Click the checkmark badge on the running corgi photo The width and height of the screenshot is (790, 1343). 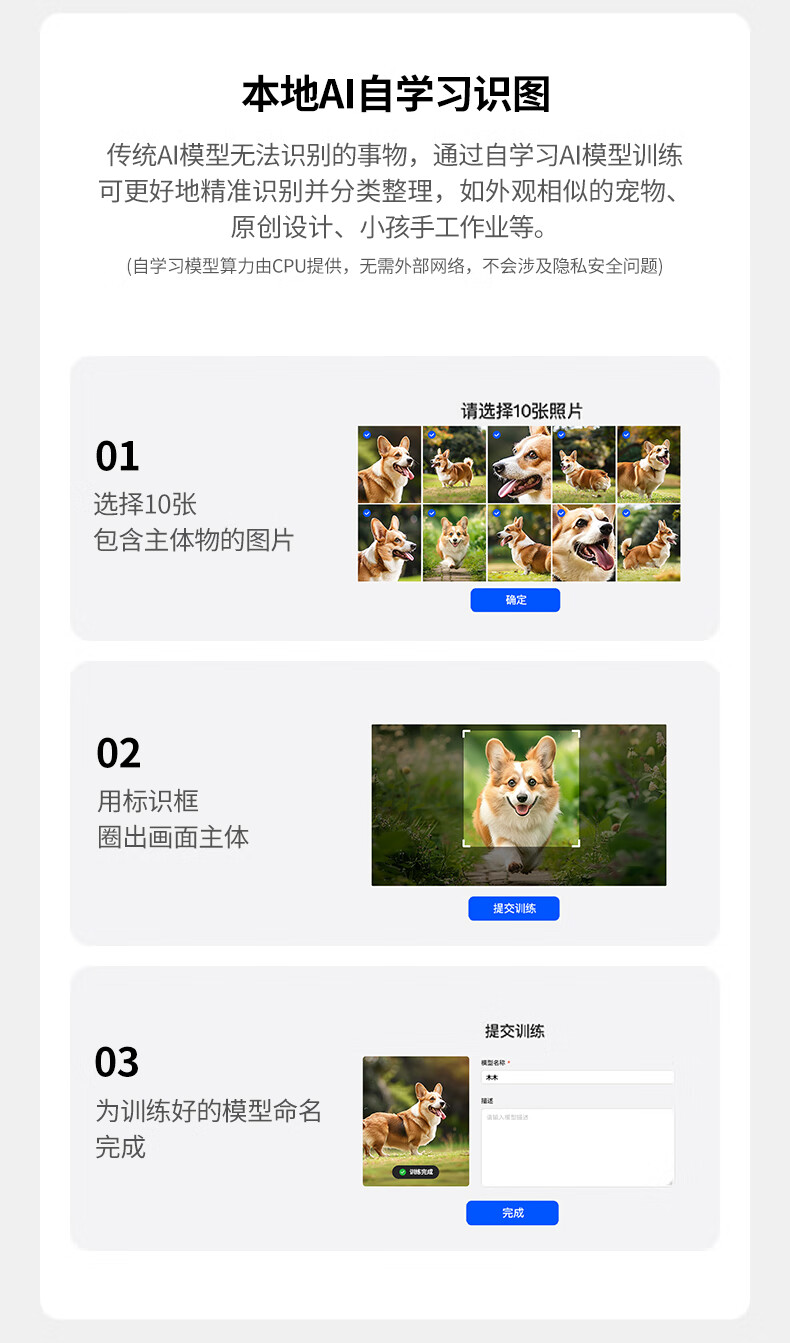432,514
